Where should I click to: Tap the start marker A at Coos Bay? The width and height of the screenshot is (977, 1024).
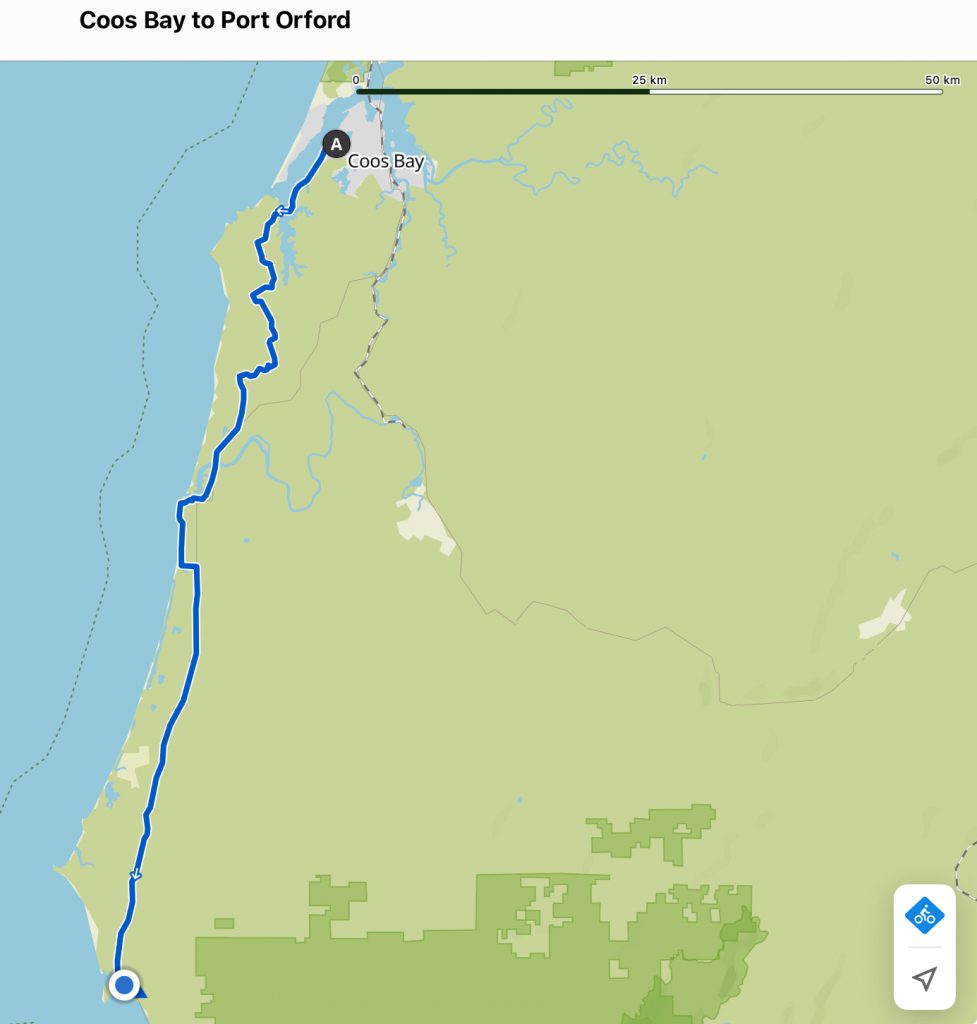336,144
